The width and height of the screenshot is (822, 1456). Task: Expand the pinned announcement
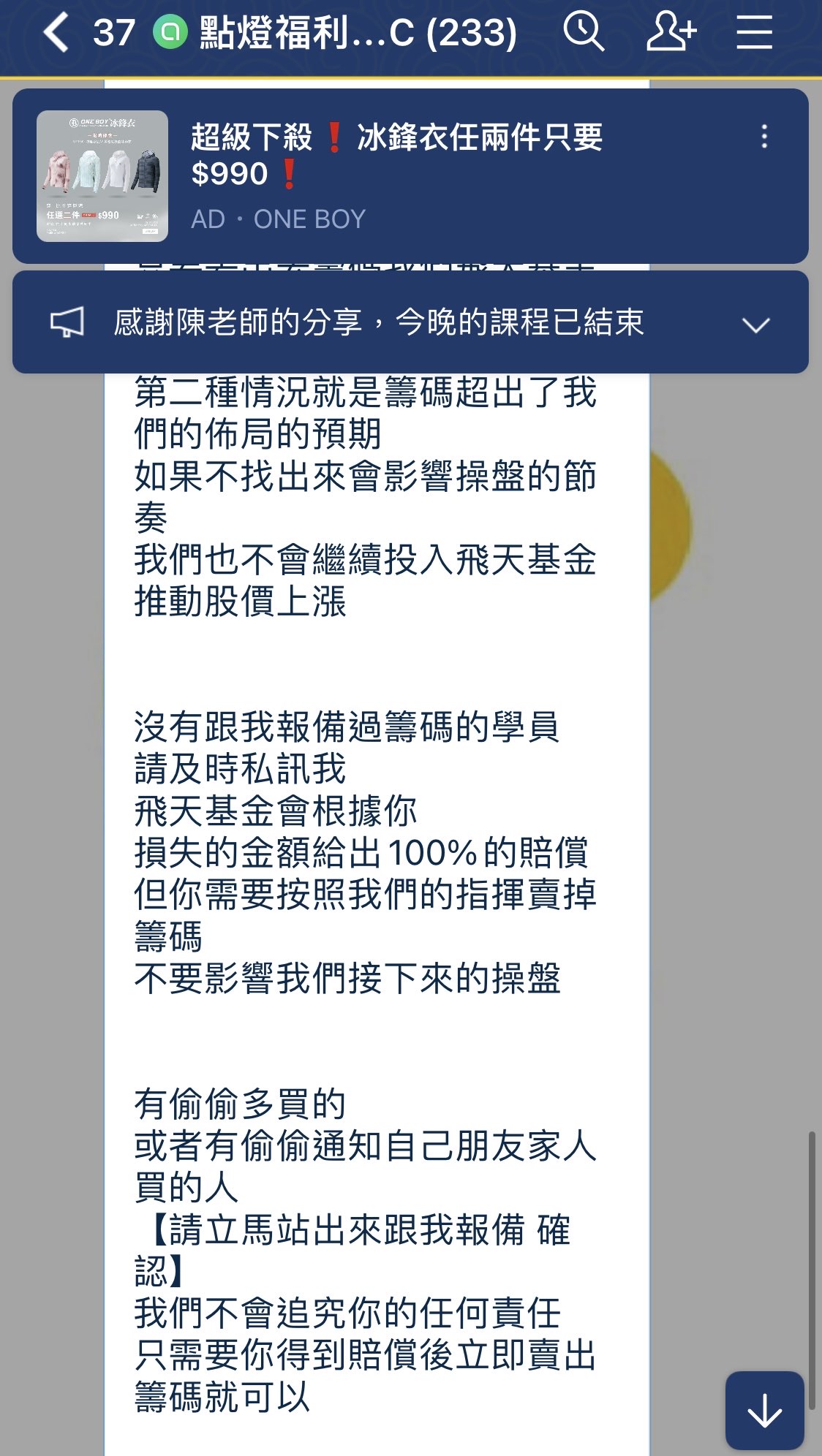point(755,324)
